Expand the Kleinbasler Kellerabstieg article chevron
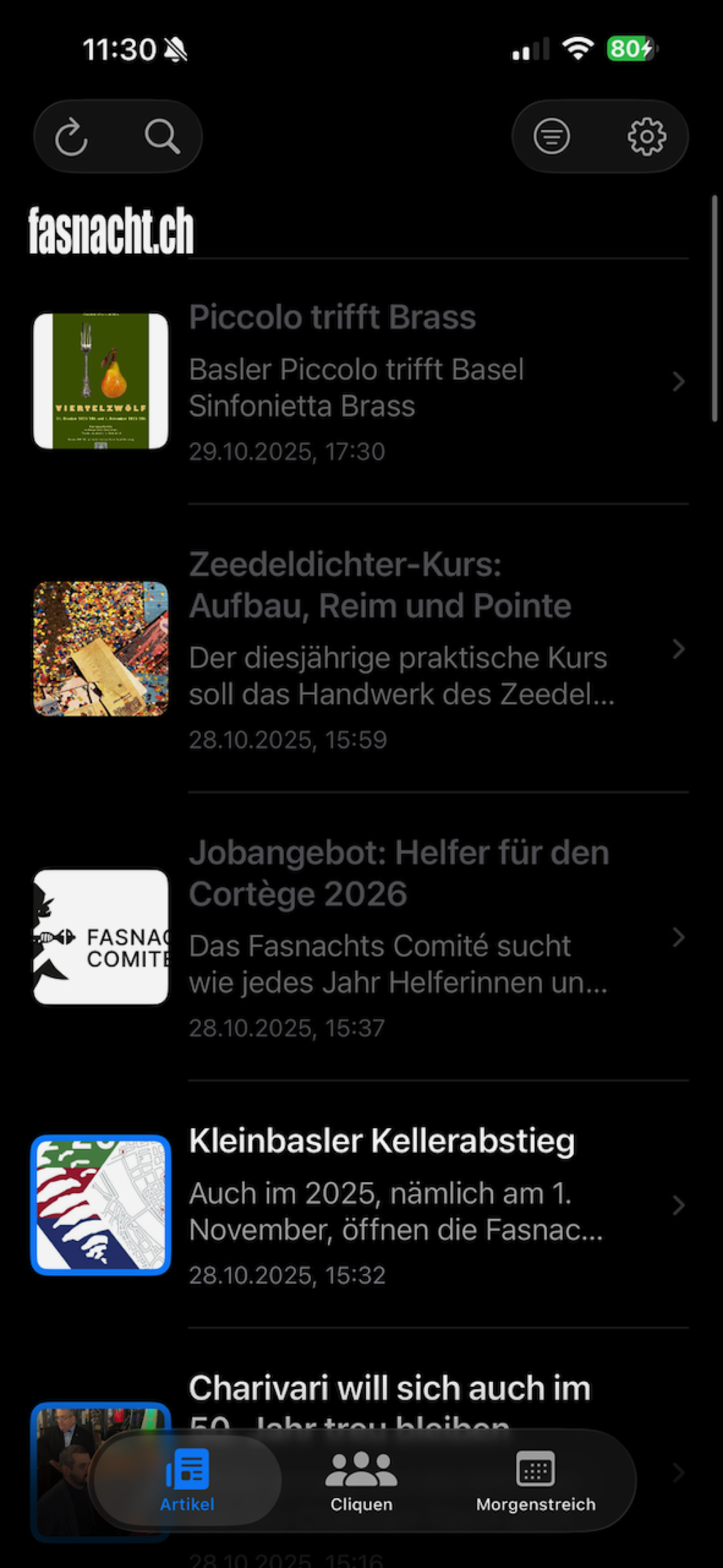The width and height of the screenshot is (723, 1568). (680, 1204)
